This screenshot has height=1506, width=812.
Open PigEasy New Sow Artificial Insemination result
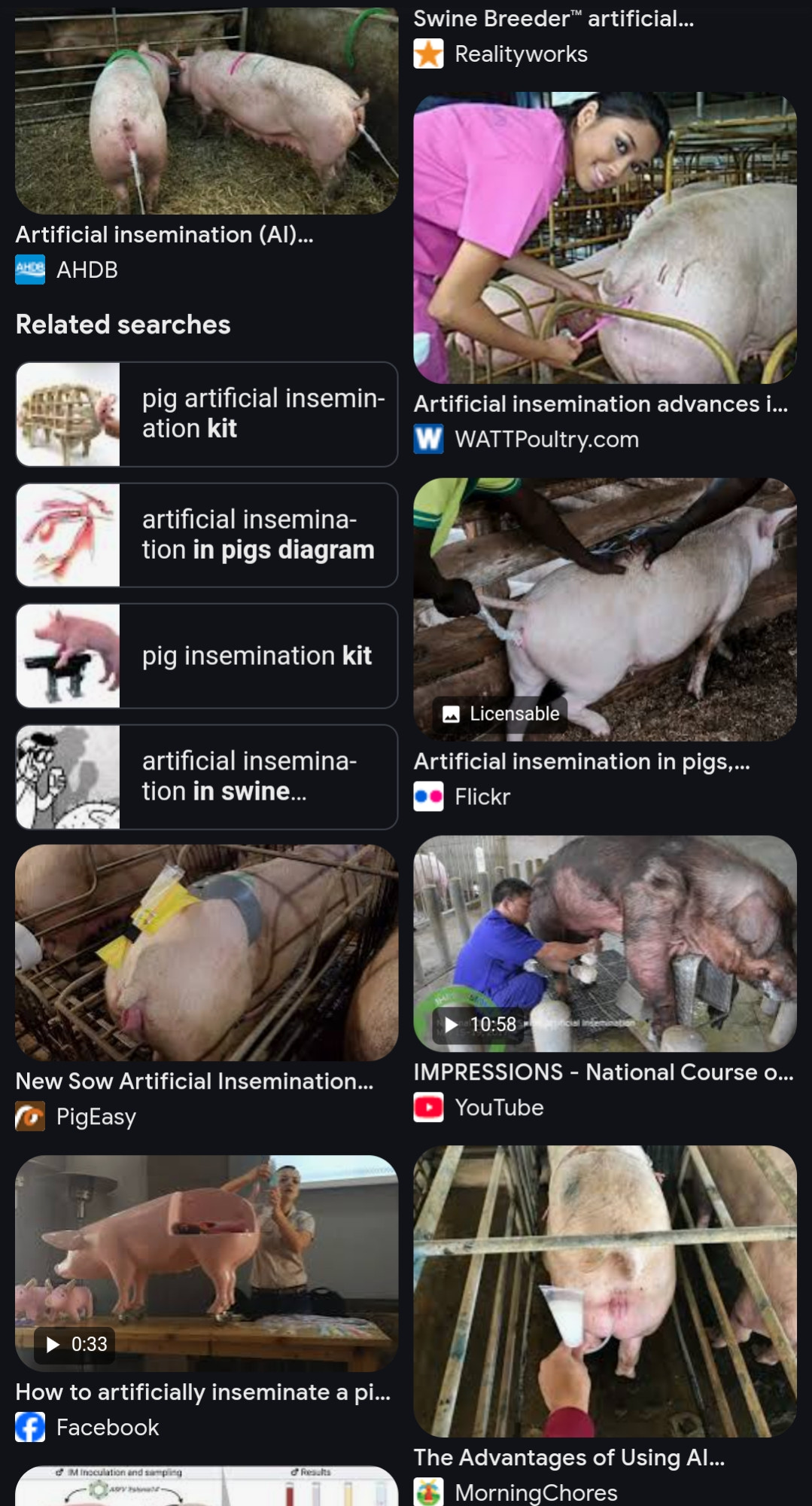pos(206,953)
